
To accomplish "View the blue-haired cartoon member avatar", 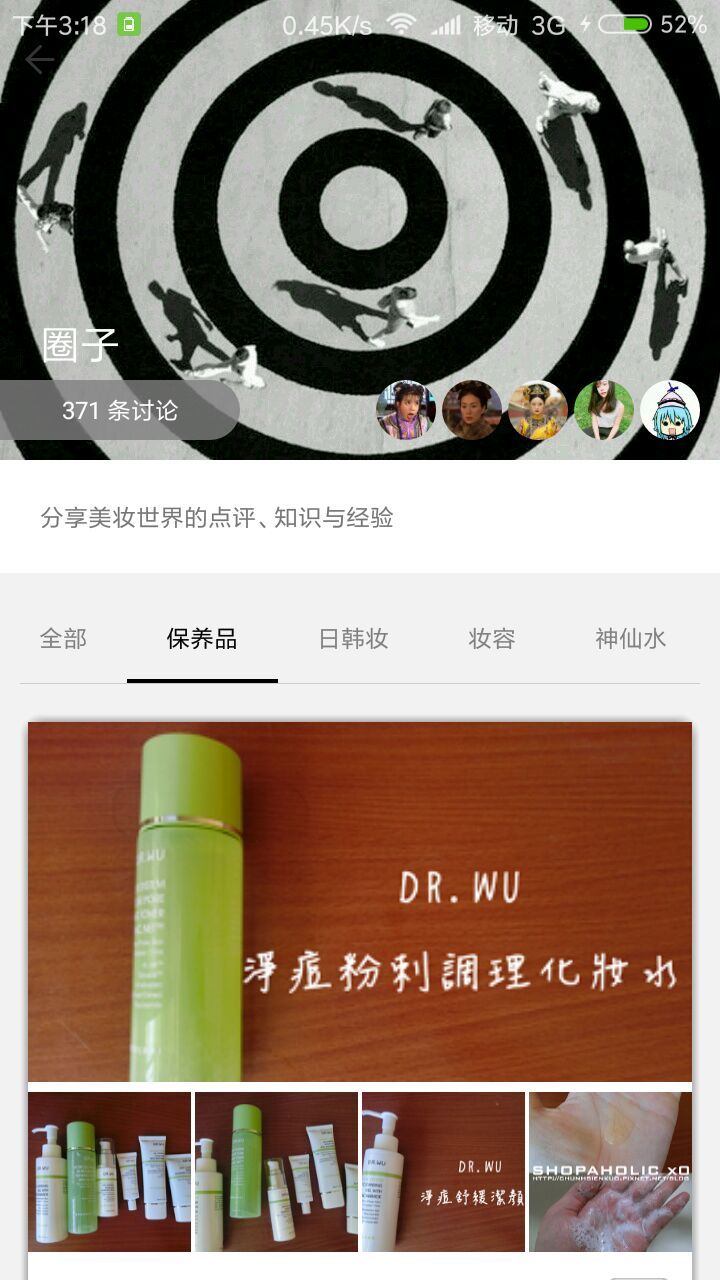I will tap(669, 410).
